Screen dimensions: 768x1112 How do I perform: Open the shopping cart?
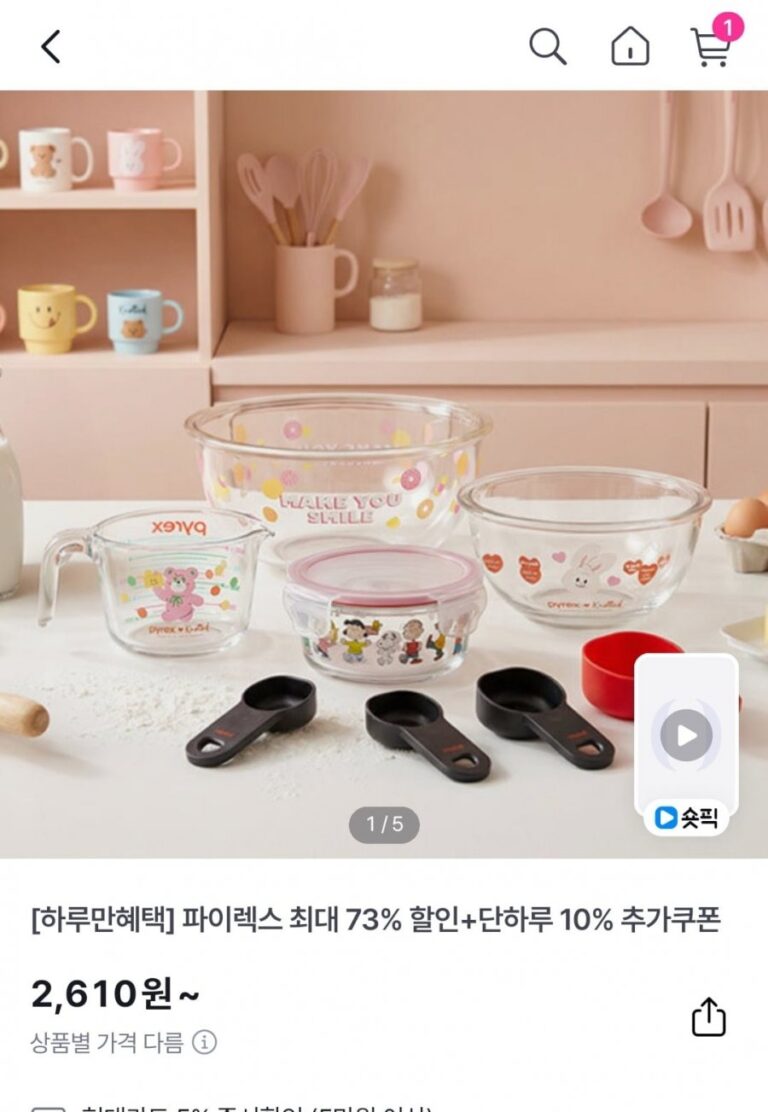point(710,46)
